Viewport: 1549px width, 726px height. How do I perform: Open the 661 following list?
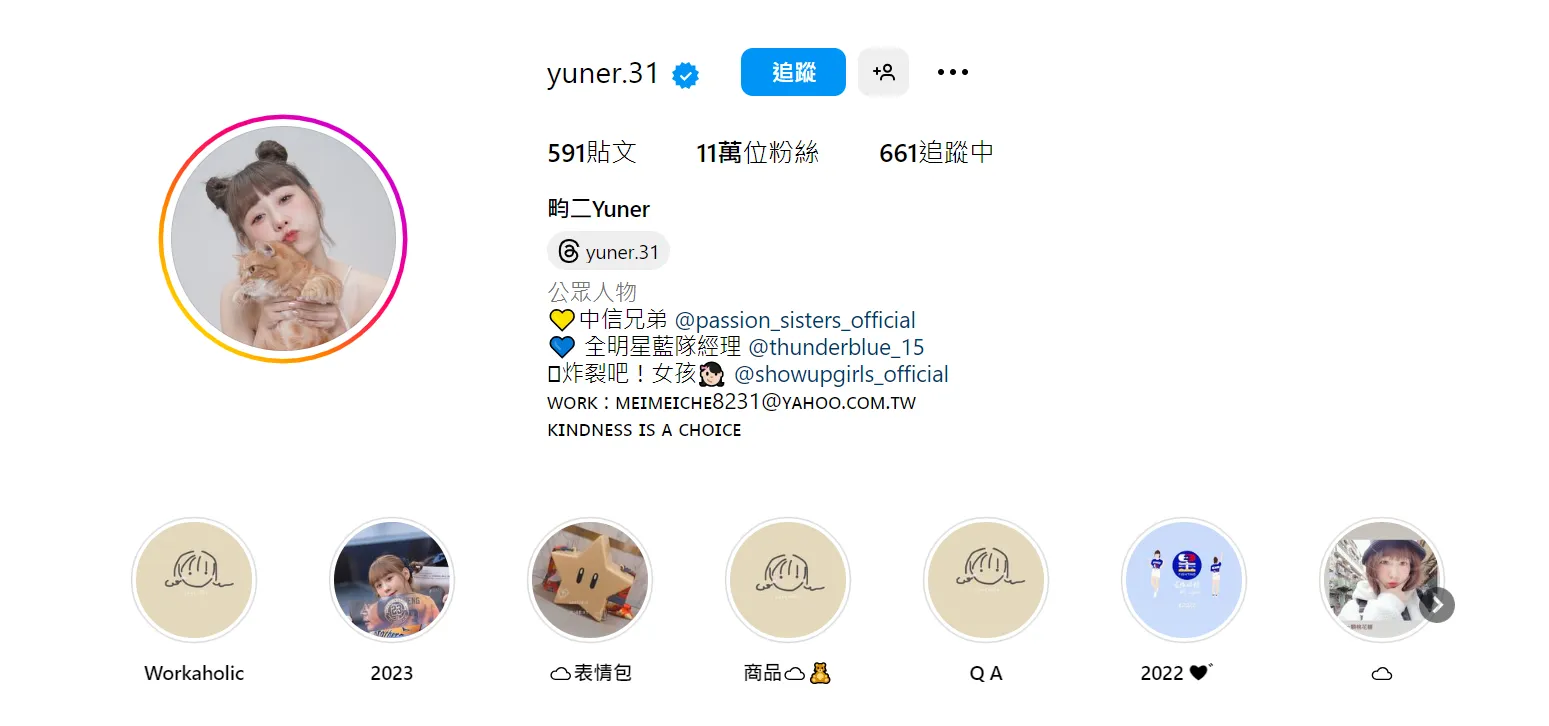936,153
